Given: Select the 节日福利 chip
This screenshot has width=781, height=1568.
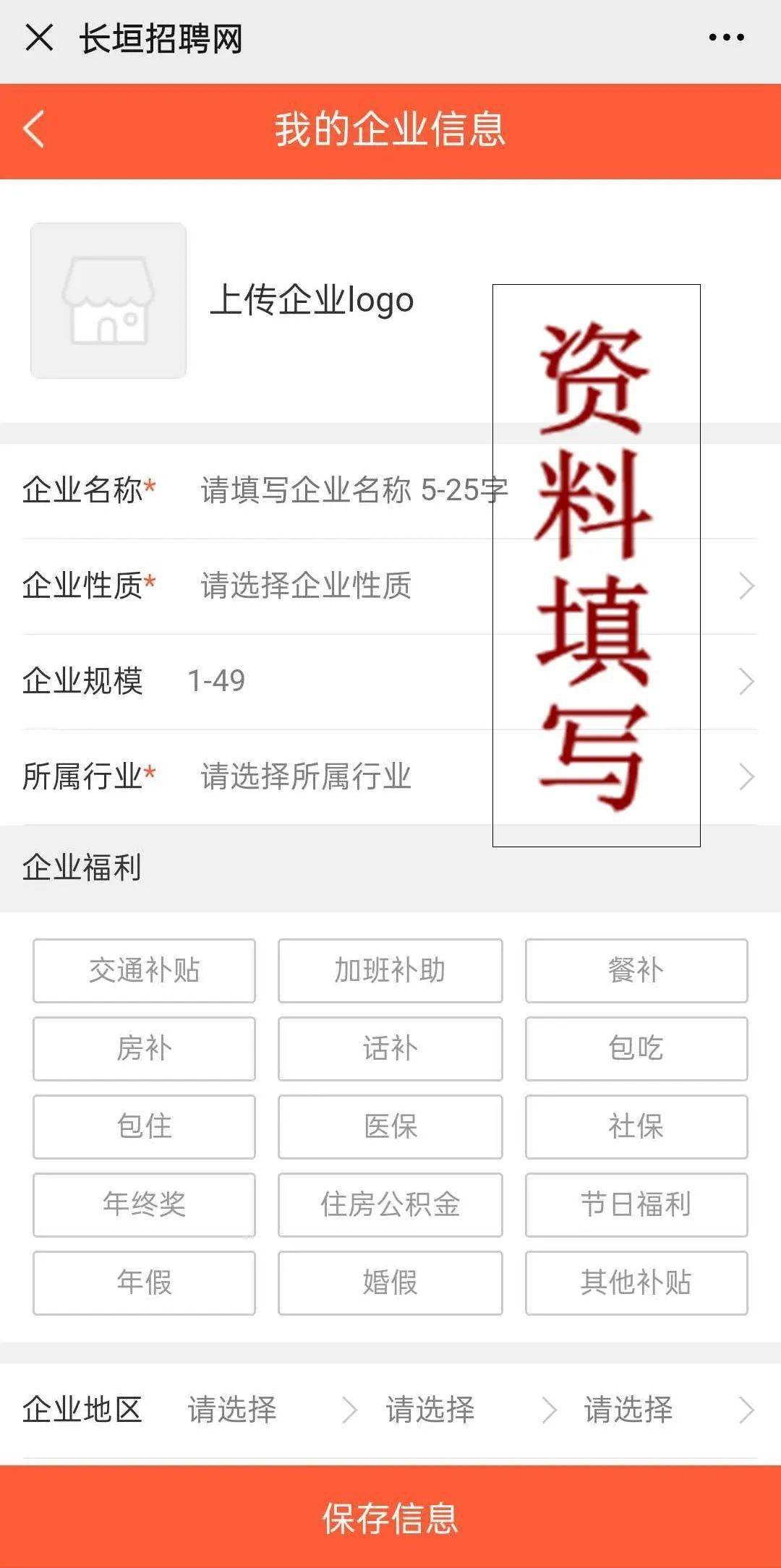Looking at the screenshot, I should (x=636, y=1204).
